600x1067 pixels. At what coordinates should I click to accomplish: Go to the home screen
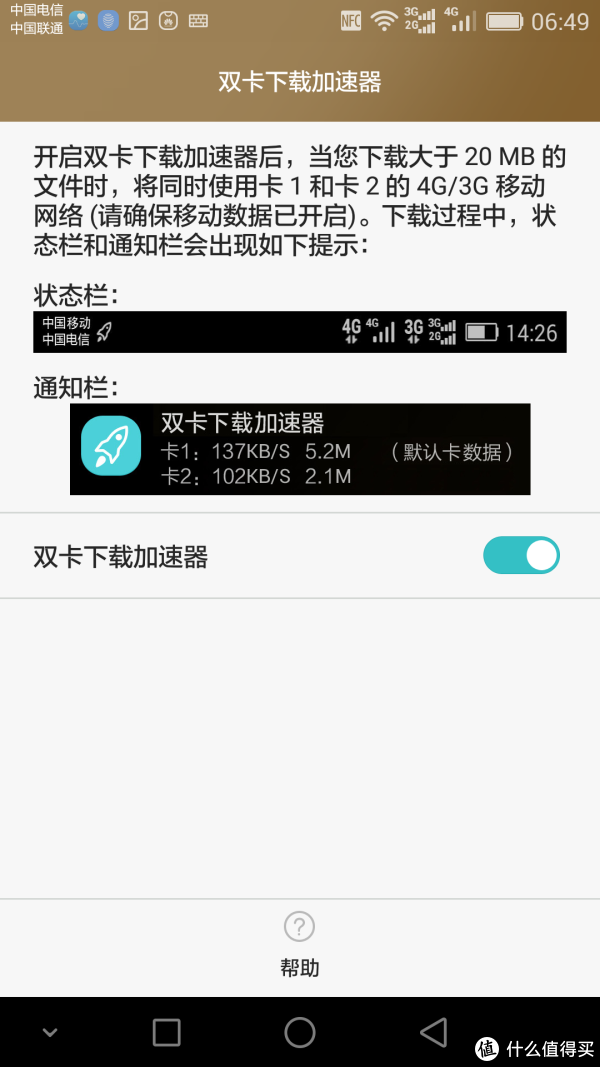click(x=299, y=1032)
